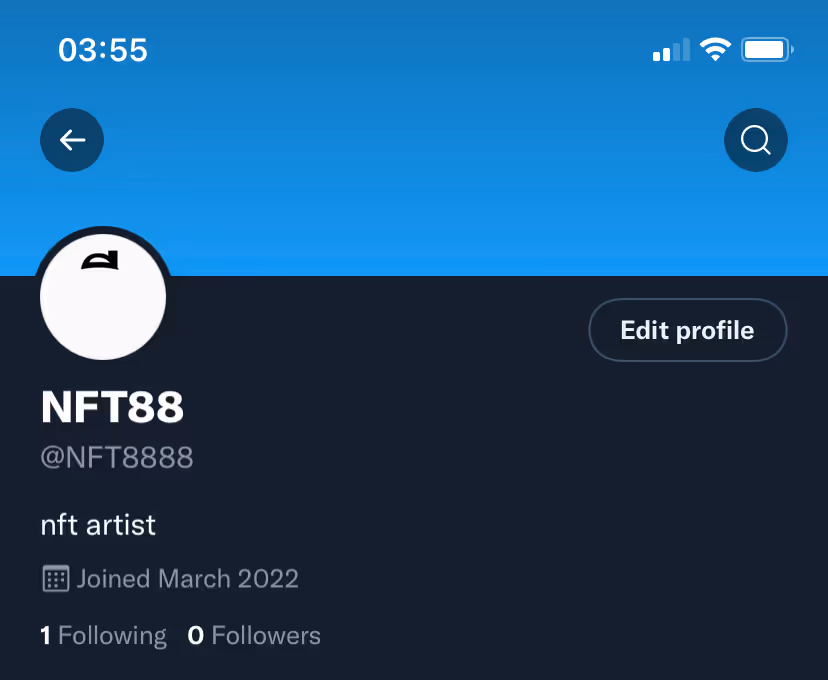828x680 pixels.
Task: View the 0 Followers list
Action: pyautogui.click(x=254, y=635)
